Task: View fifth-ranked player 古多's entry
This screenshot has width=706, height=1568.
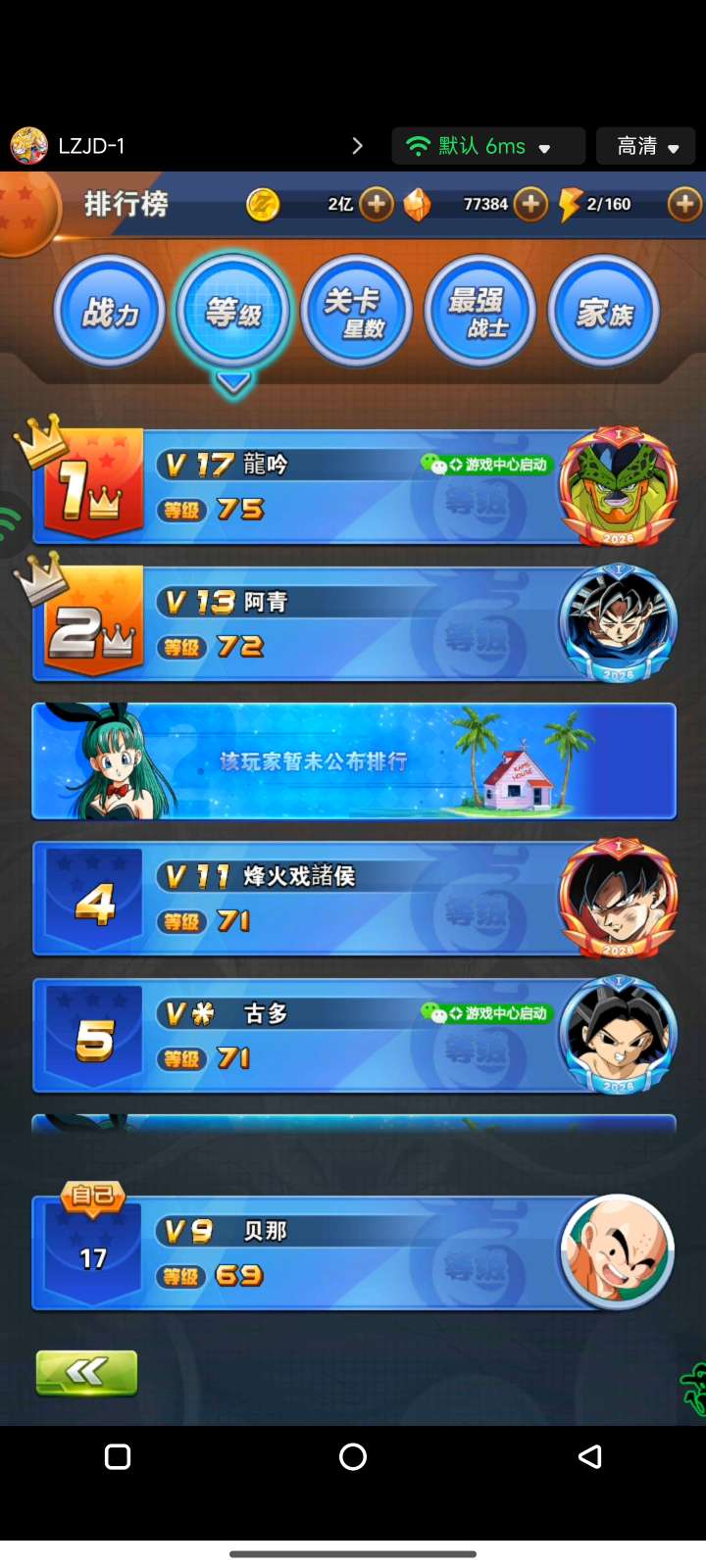Action: click(353, 1035)
